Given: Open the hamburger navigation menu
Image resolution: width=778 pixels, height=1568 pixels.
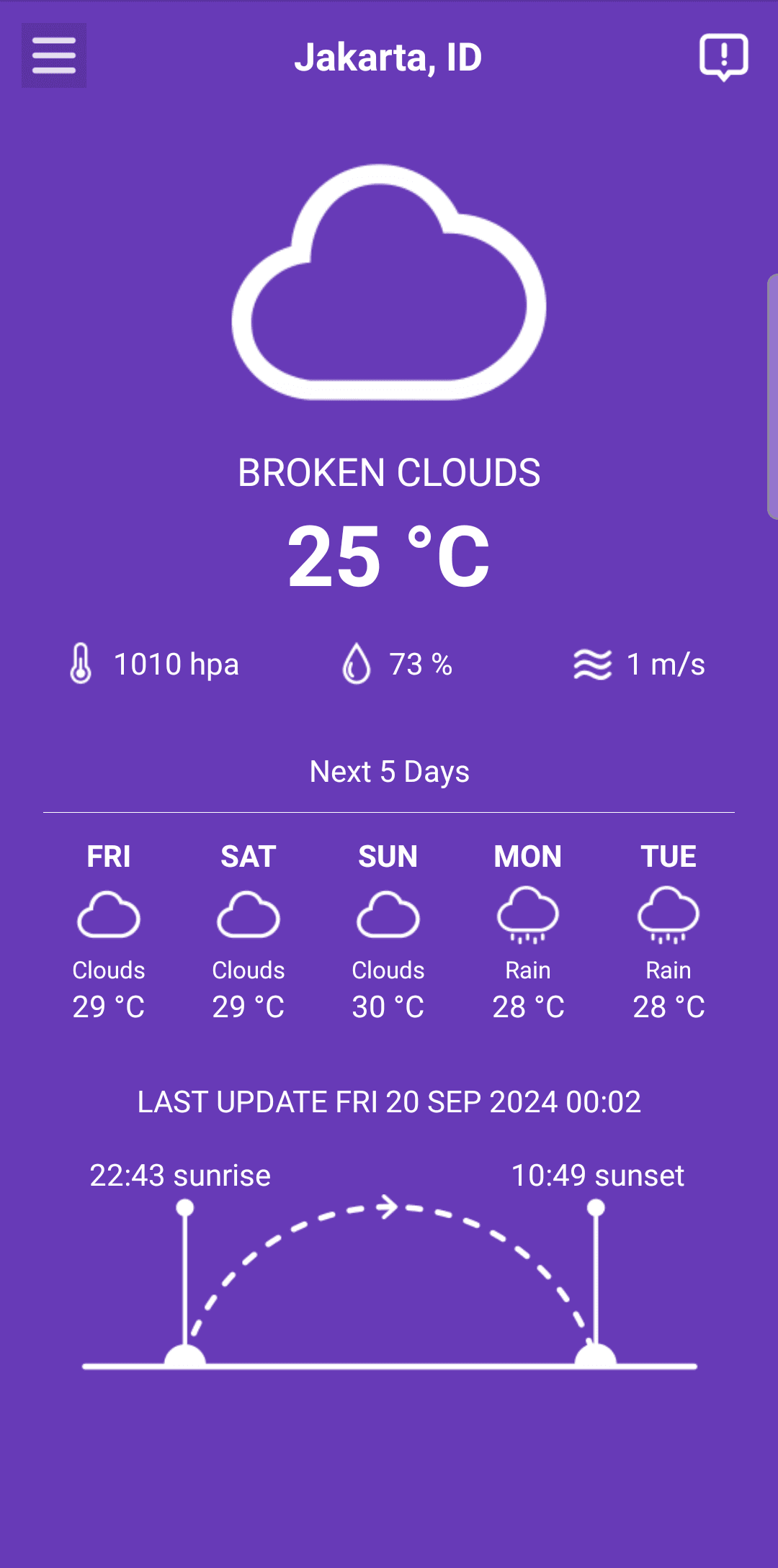Looking at the screenshot, I should [53, 55].
